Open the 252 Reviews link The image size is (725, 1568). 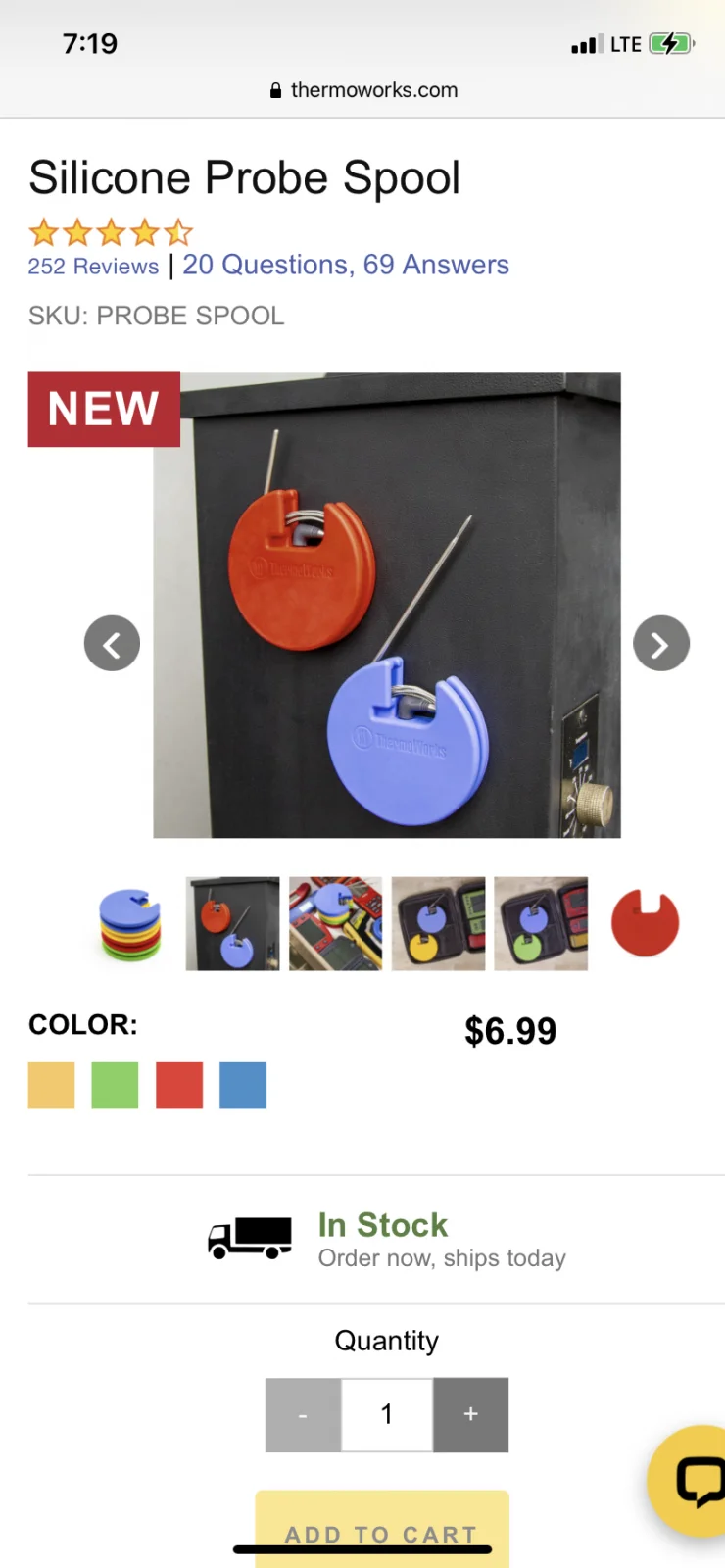coord(93,267)
